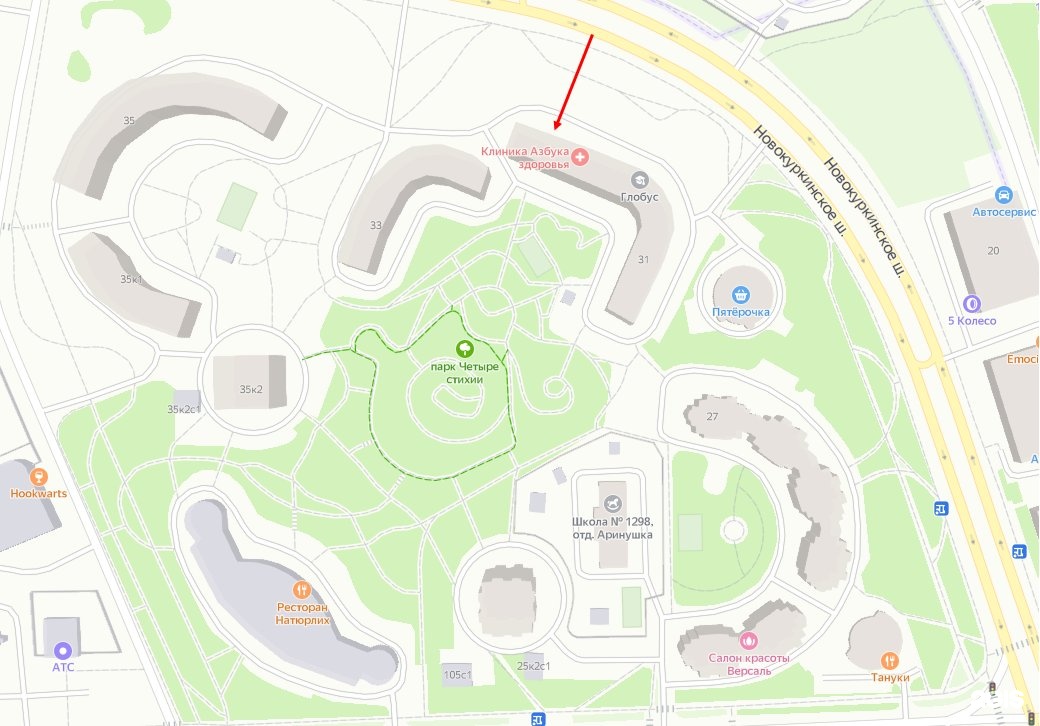This screenshot has height=726, width=1040.
Task: Open the Клиника Азбука здоровья marker
Action: click(579, 157)
